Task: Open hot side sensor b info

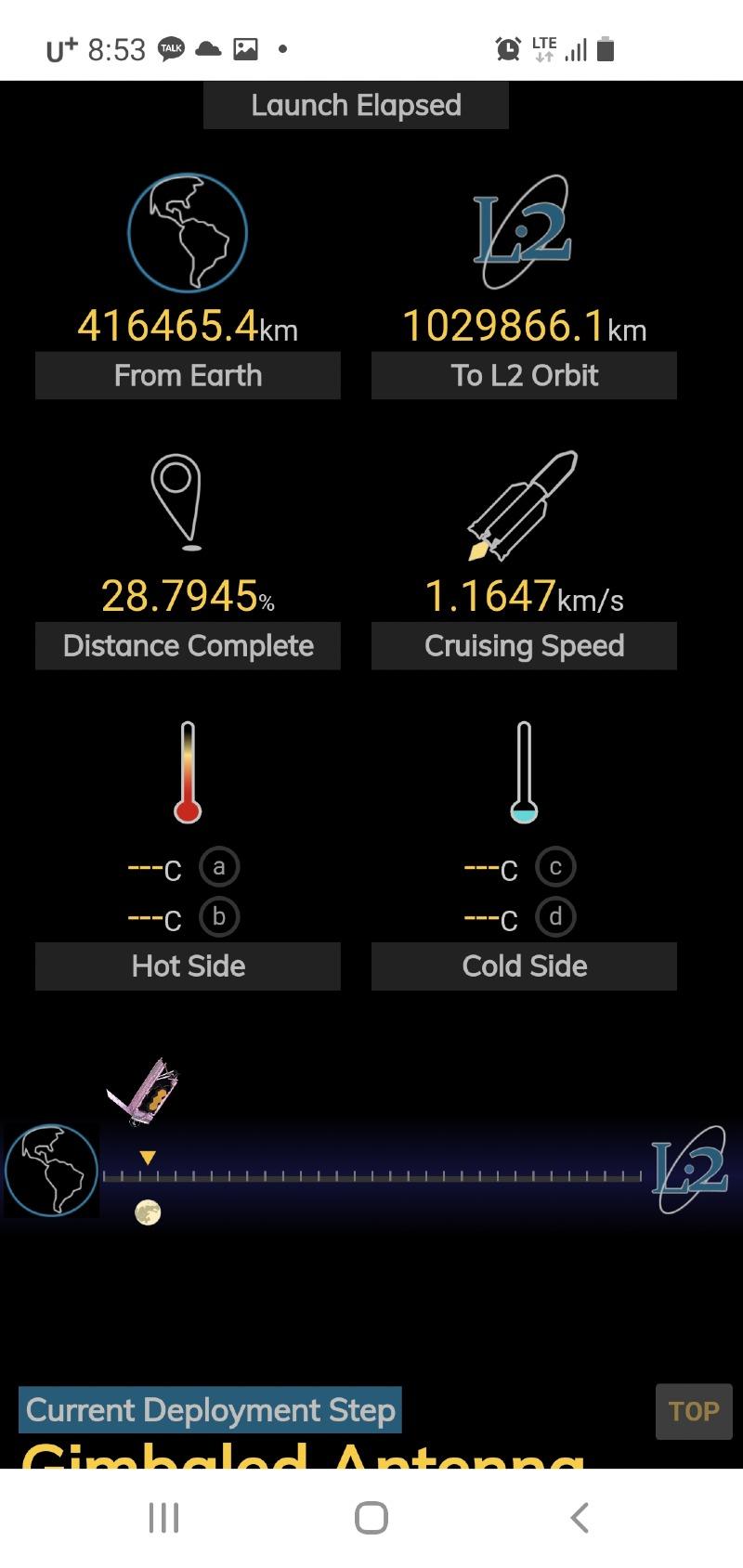Action: coord(219,917)
